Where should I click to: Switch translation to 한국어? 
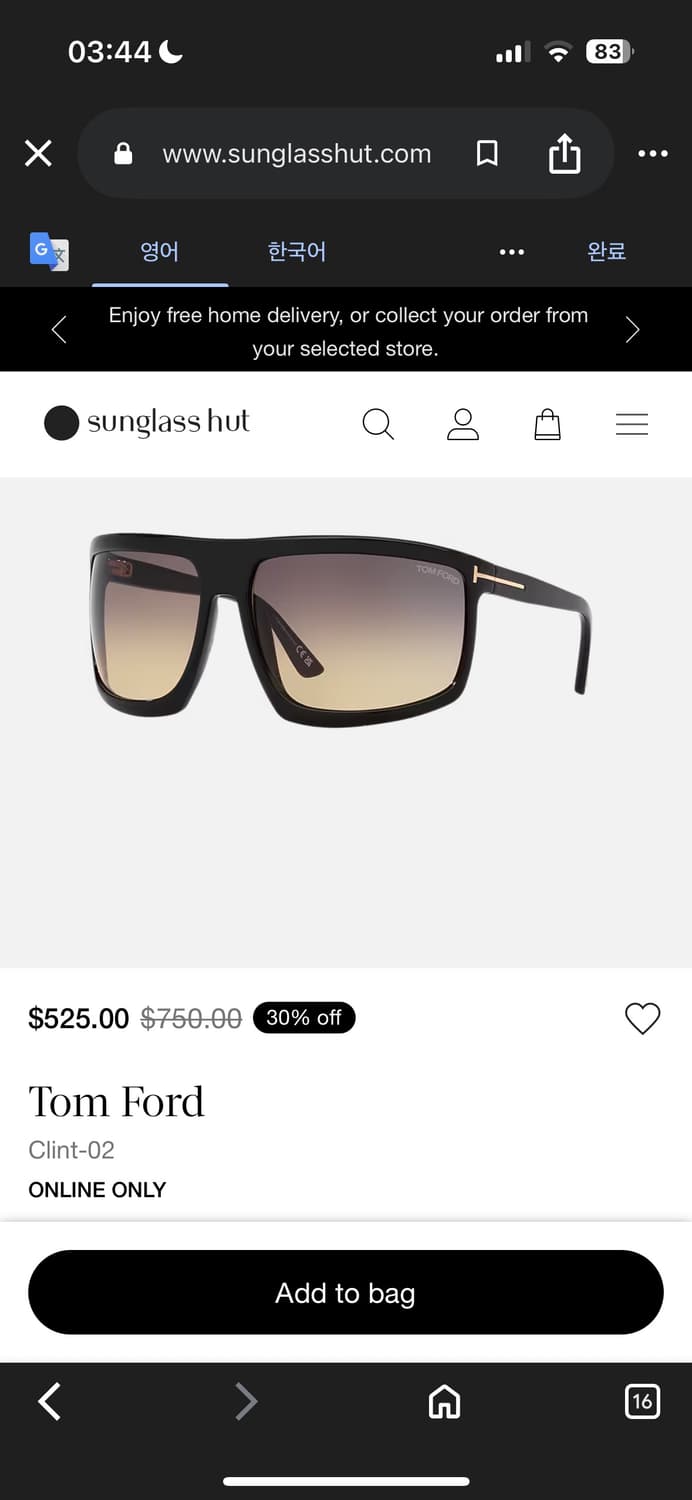(x=297, y=251)
